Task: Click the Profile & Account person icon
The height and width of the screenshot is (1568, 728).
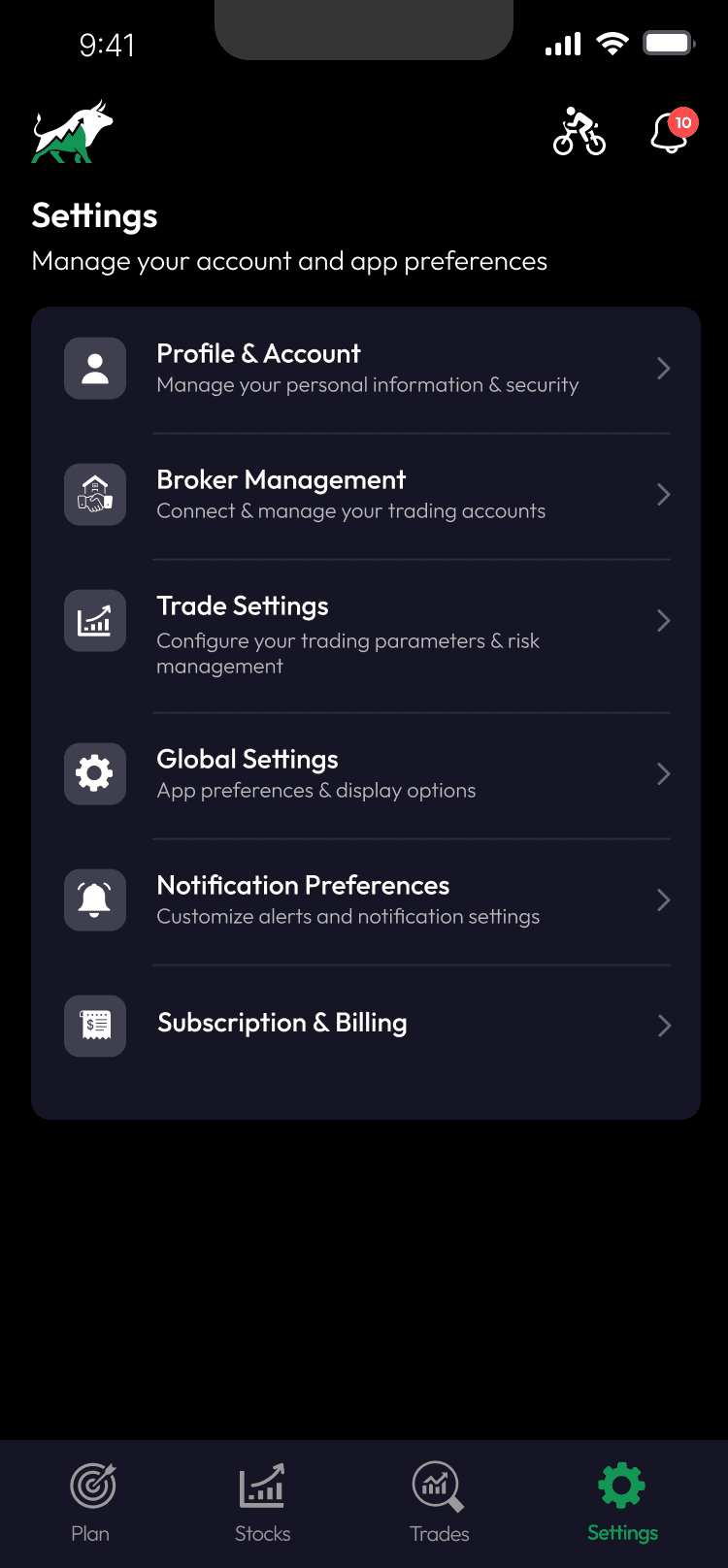Action: (94, 368)
